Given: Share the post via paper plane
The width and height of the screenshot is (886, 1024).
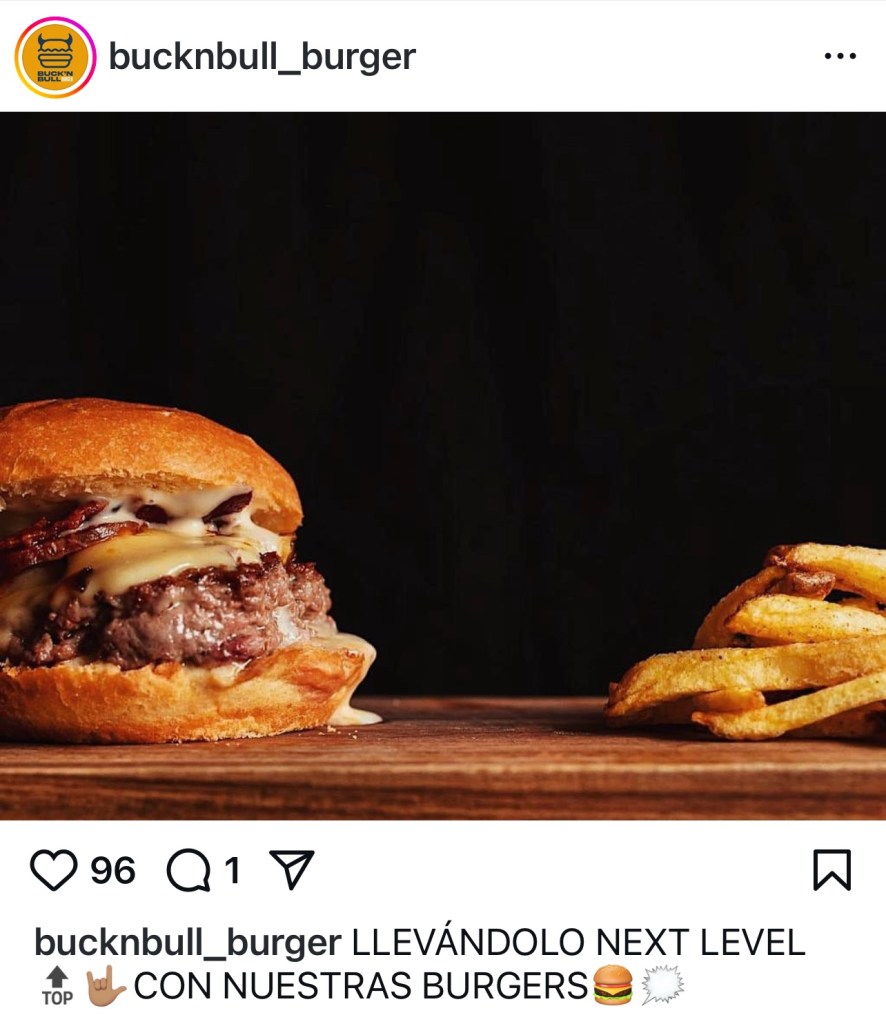Looking at the screenshot, I should [x=292, y=870].
